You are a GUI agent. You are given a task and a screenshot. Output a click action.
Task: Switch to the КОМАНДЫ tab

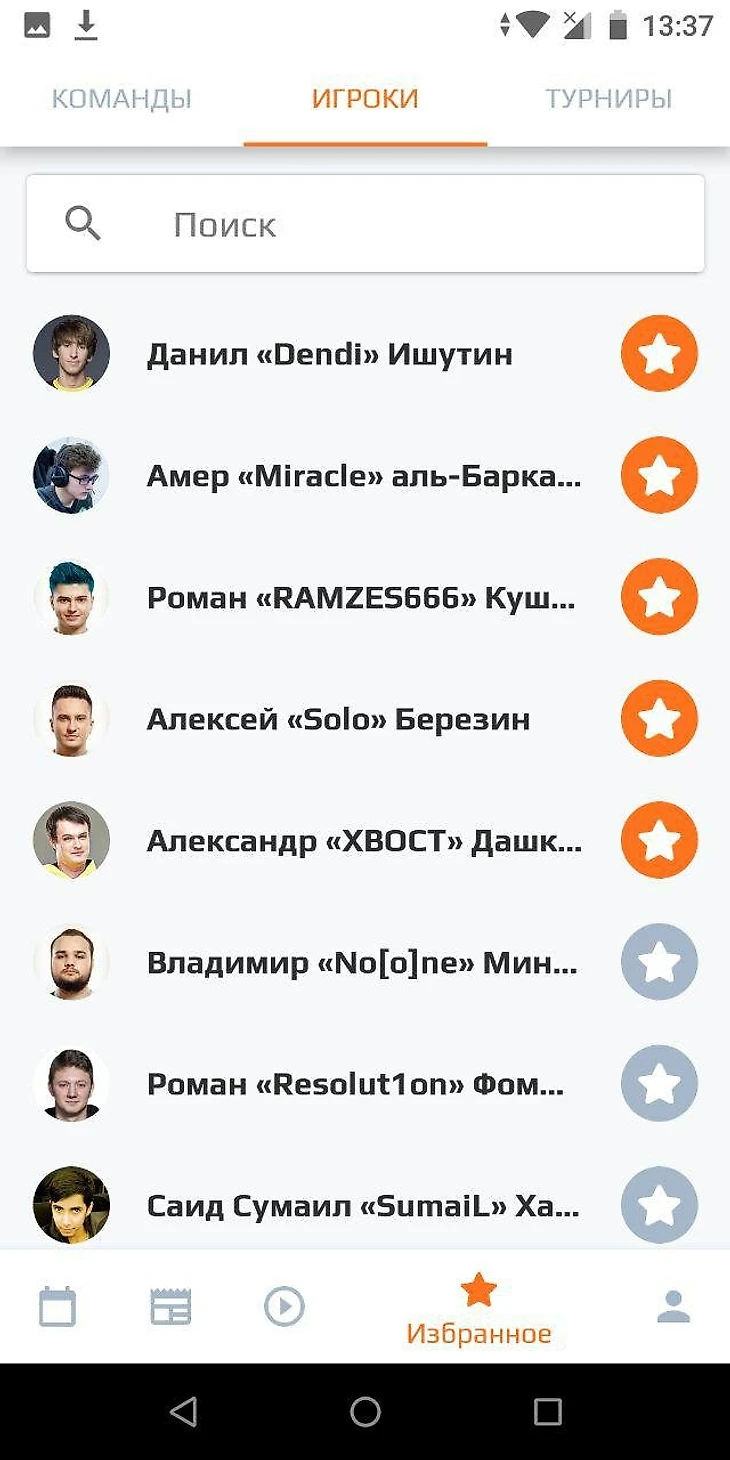tap(121, 99)
